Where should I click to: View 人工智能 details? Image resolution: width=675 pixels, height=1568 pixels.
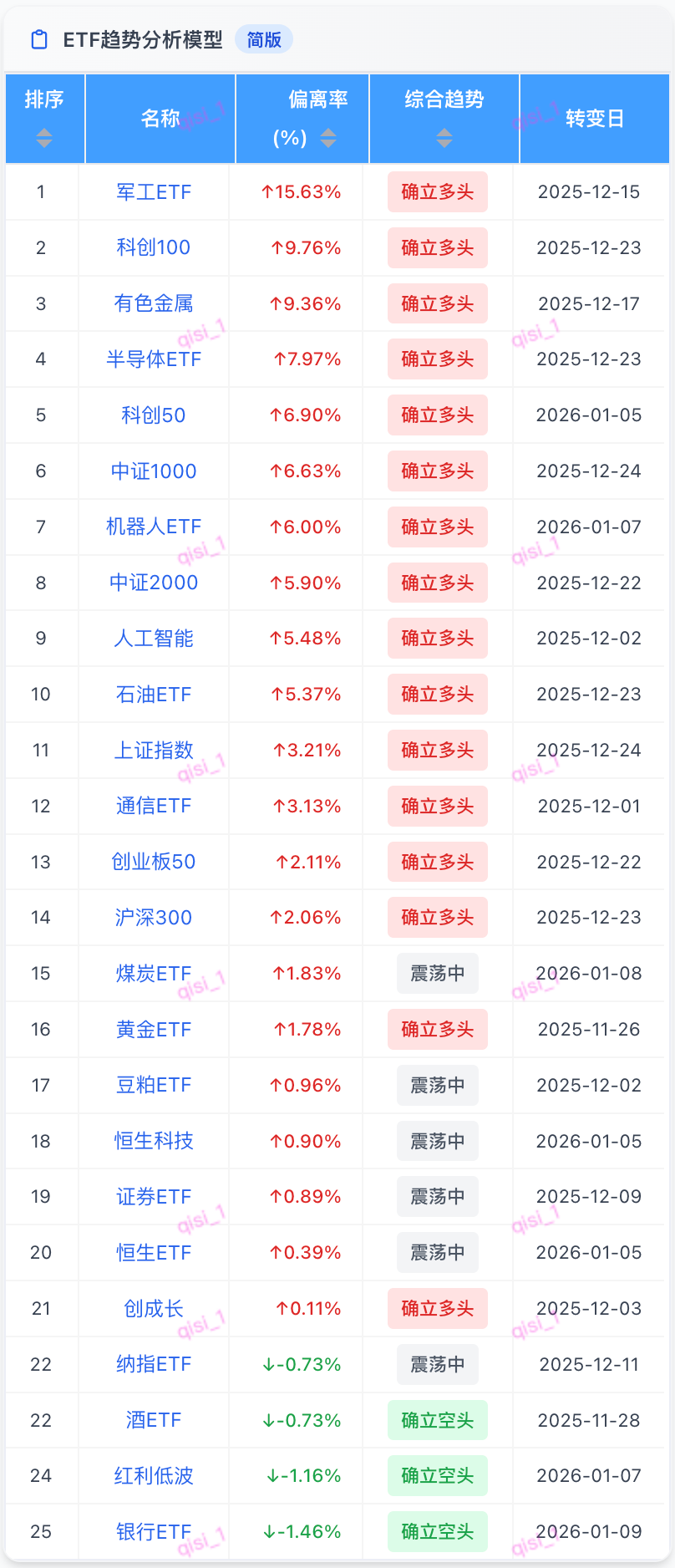[x=154, y=639]
